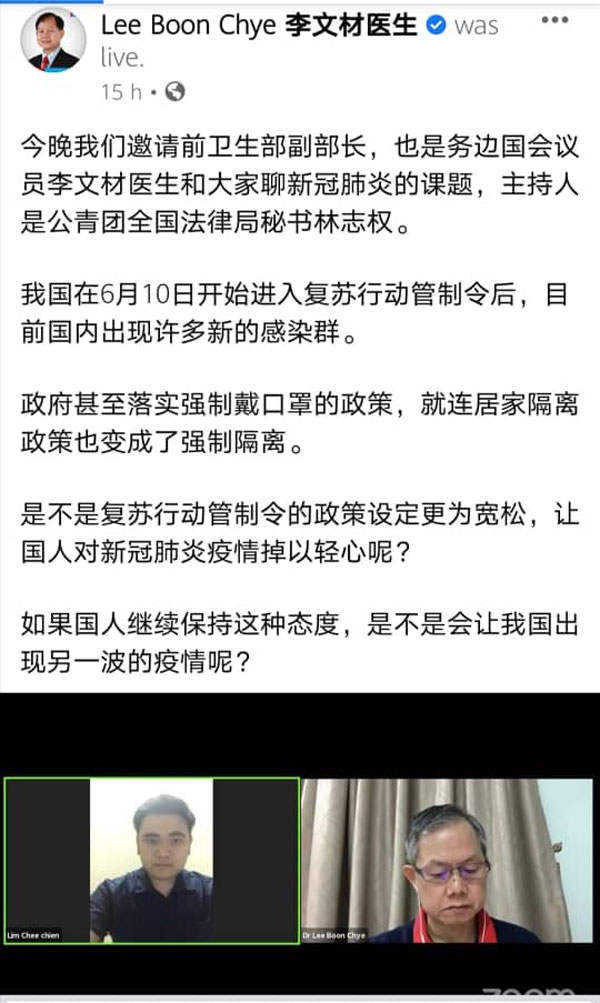
Task: Open Lee Boon Chye's profile picture
Action: coord(53,39)
